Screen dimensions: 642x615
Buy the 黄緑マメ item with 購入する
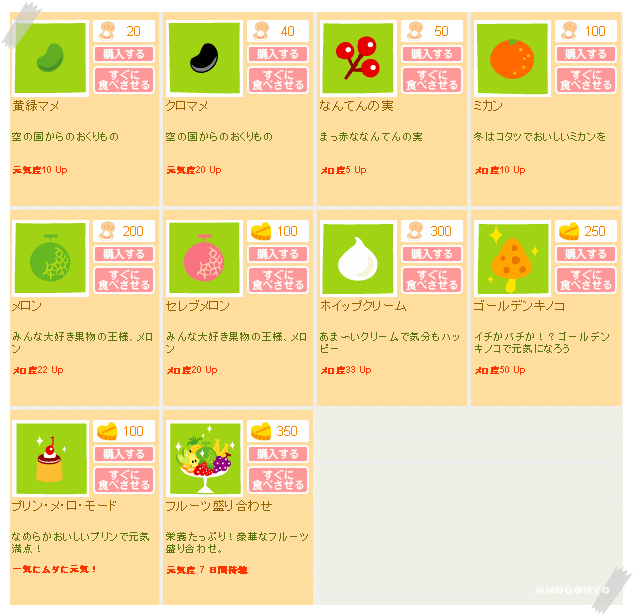point(124,54)
